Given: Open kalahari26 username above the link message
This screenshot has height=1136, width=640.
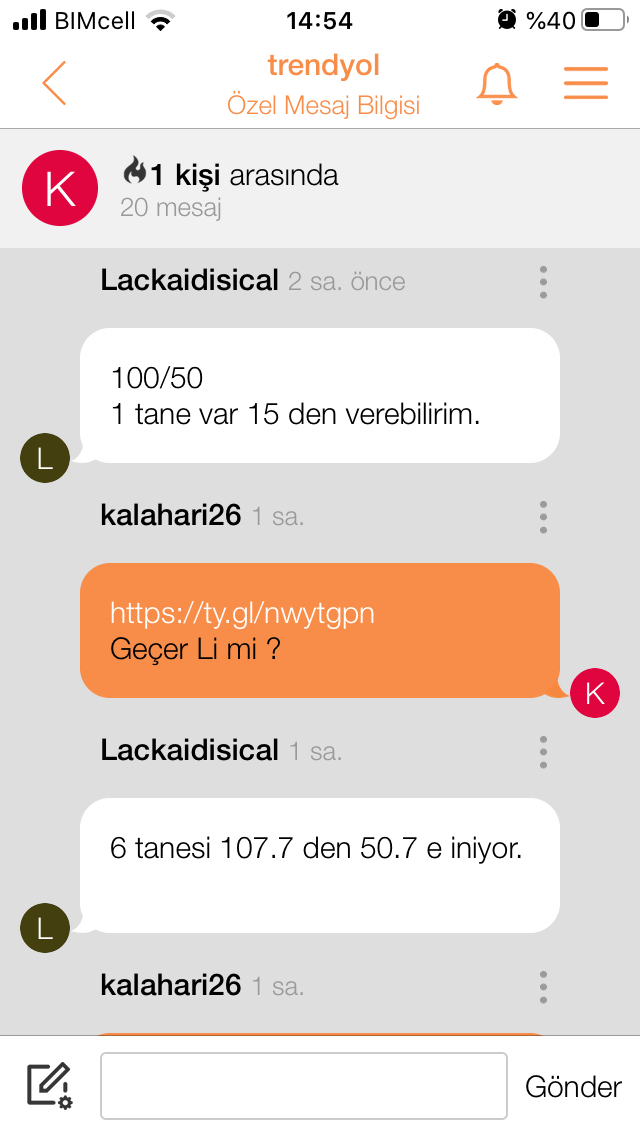Looking at the screenshot, I should coord(170,515).
